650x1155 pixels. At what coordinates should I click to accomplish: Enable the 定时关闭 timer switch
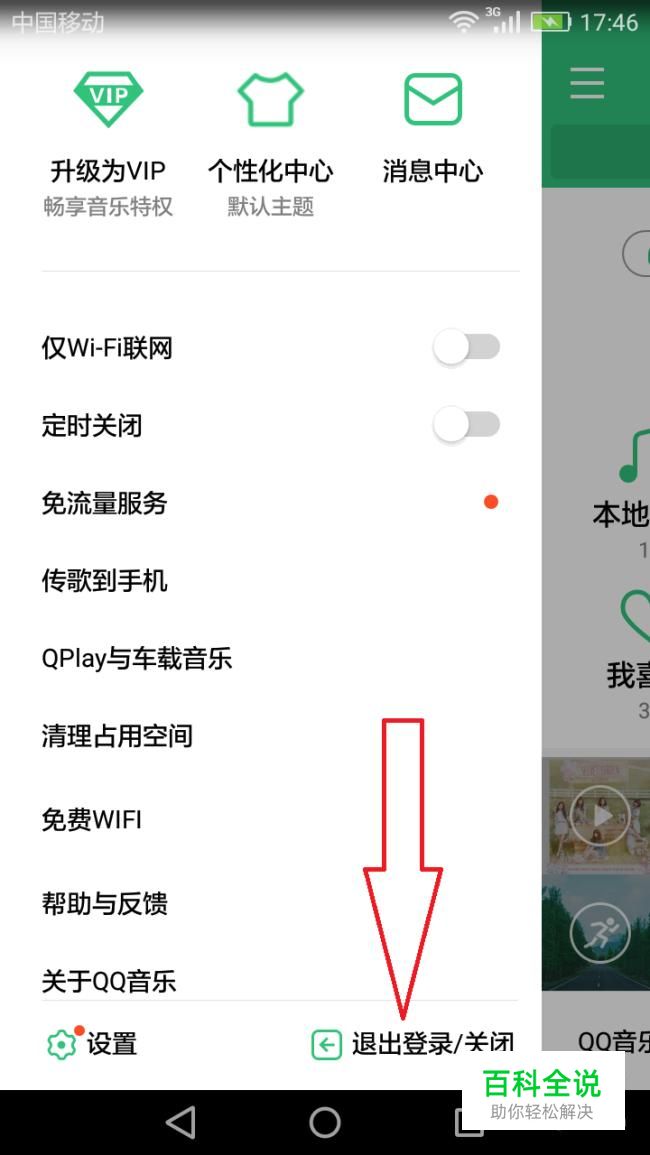click(466, 425)
